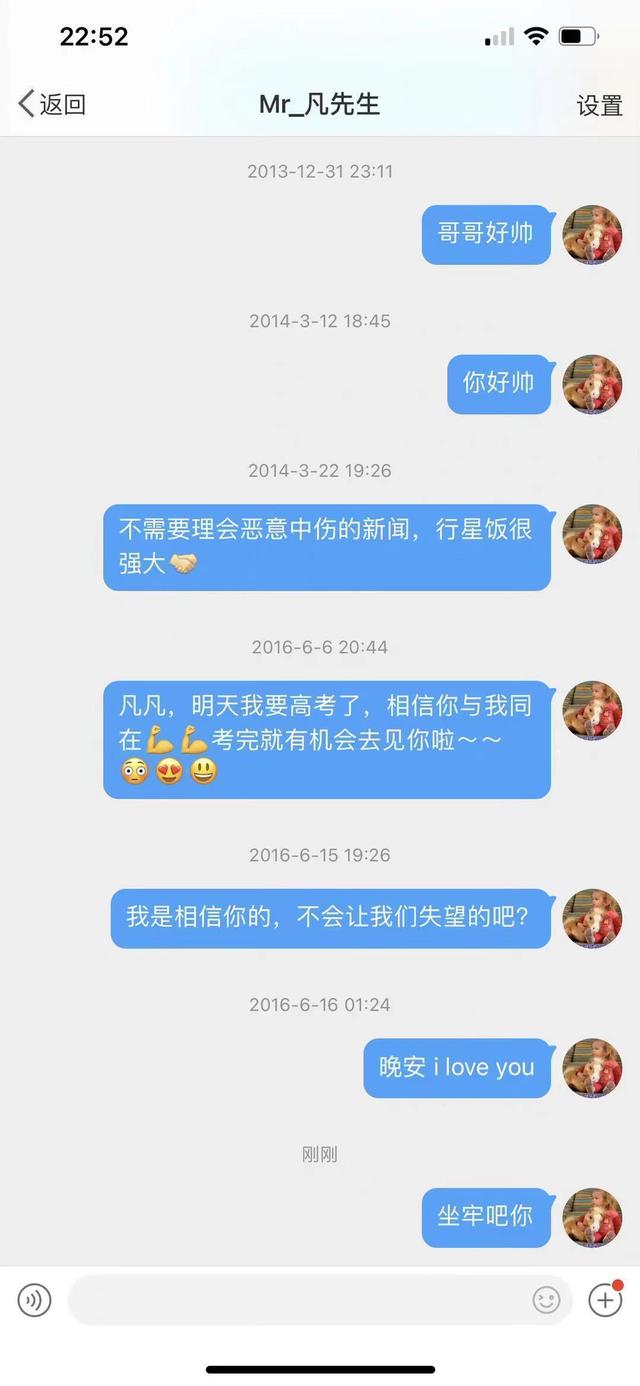The width and height of the screenshot is (640, 1386).
Task: Tap the voice input icon
Action: [34, 1300]
